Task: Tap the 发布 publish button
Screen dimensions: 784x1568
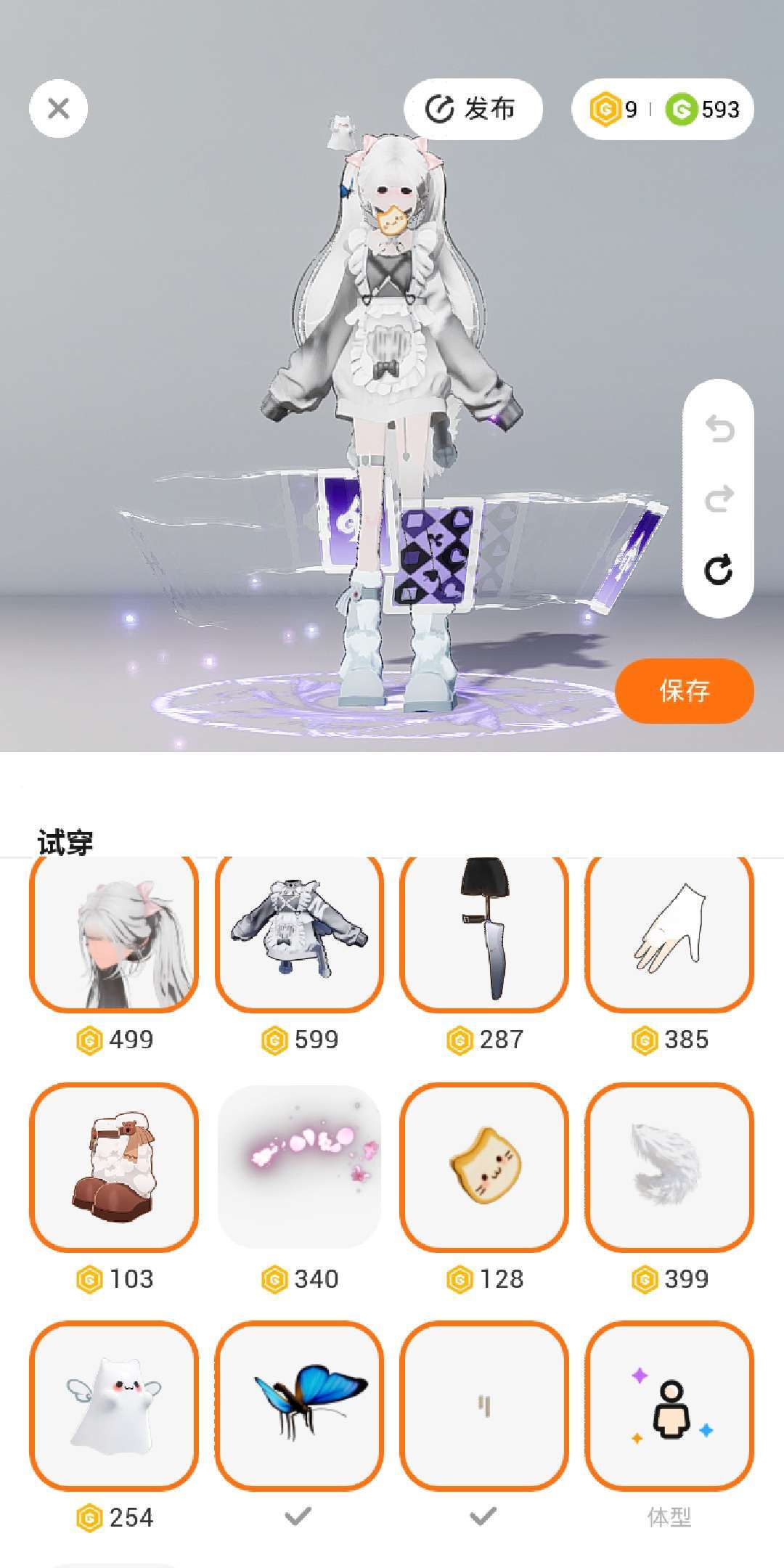Action: tap(473, 110)
